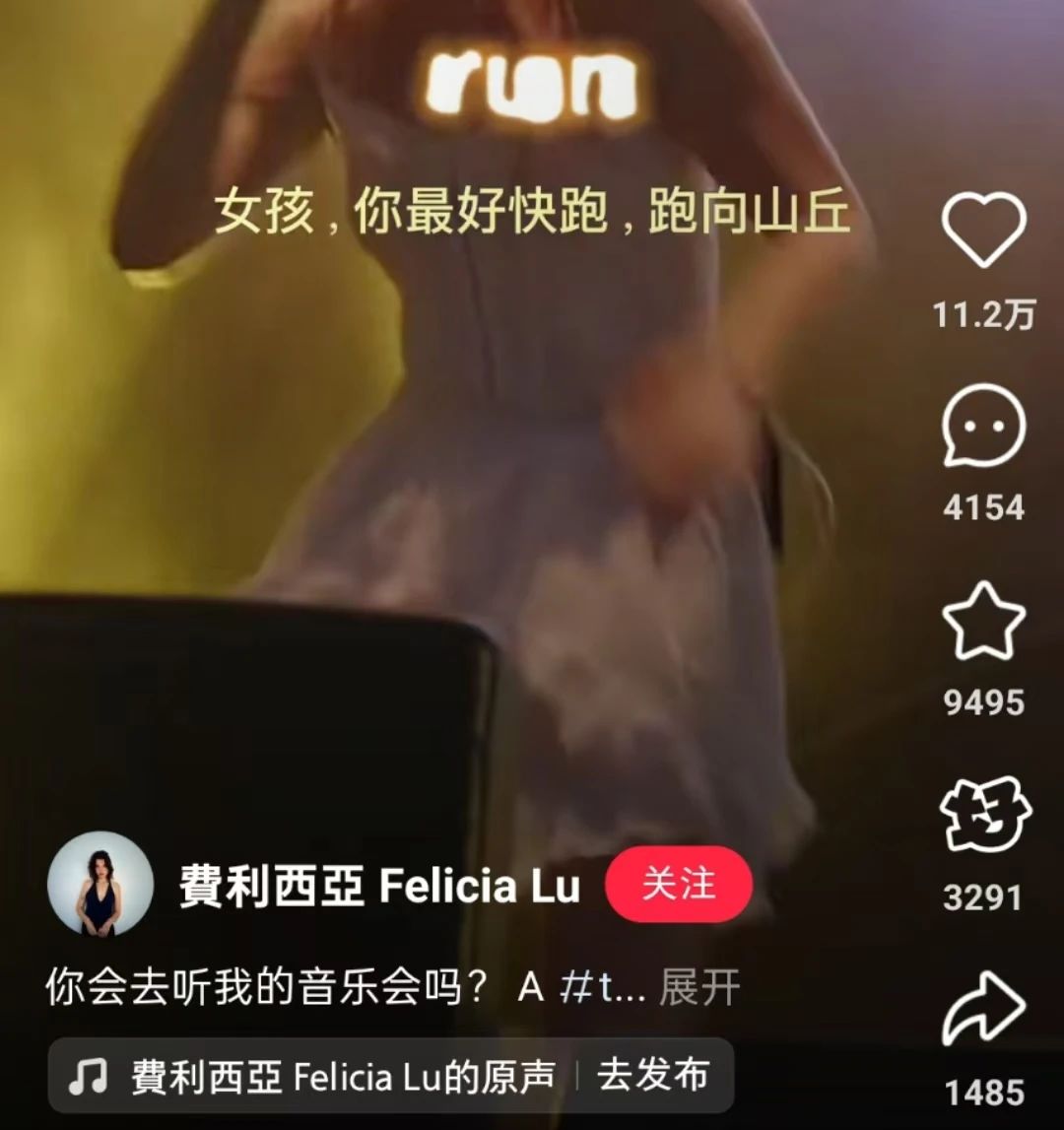Open the original sound by Felicia Lu
This screenshot has height=1130, width=1064.
coord(325,1076)
